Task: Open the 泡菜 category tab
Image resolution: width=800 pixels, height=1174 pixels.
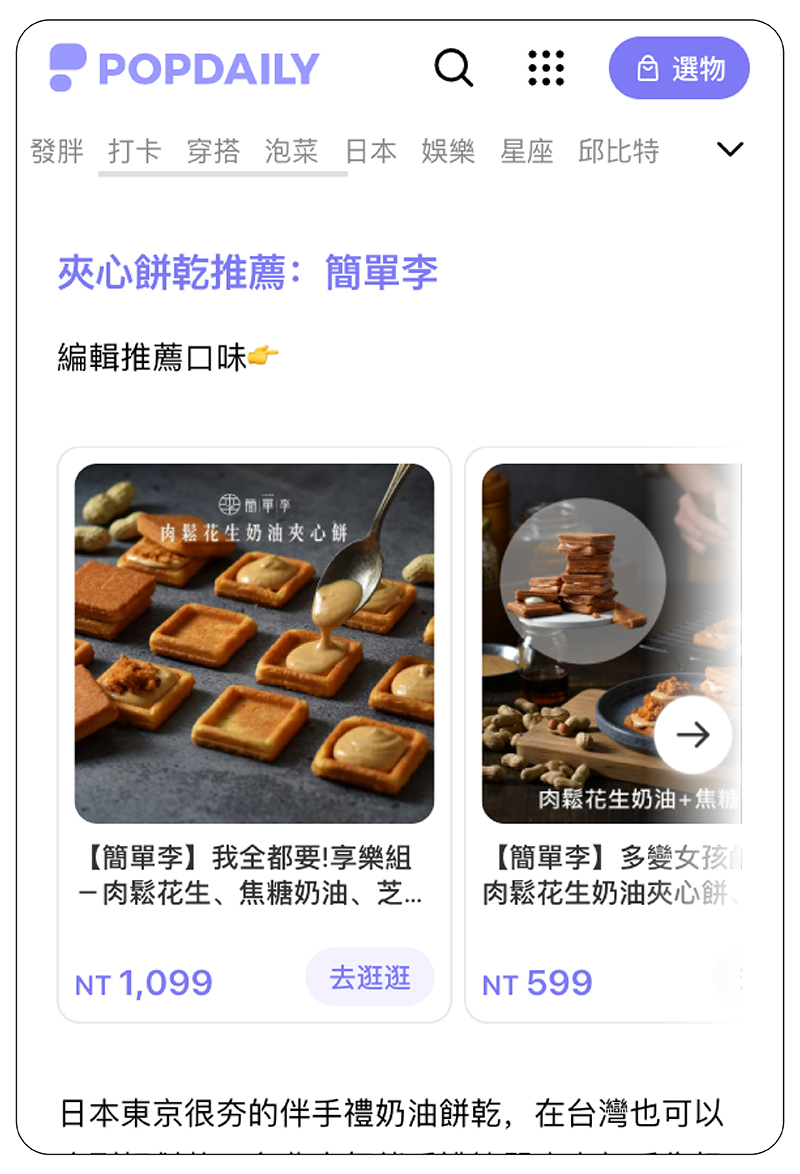Action: pos(291,151)
